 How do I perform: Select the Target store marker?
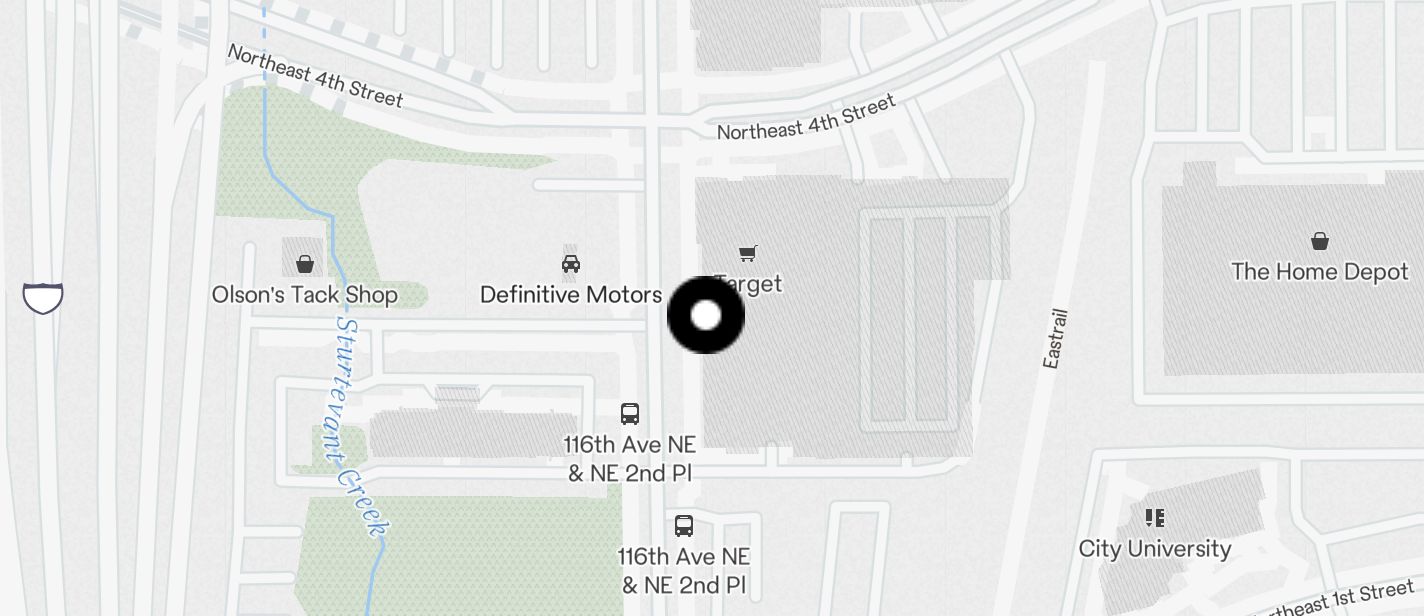click(748, 254)
